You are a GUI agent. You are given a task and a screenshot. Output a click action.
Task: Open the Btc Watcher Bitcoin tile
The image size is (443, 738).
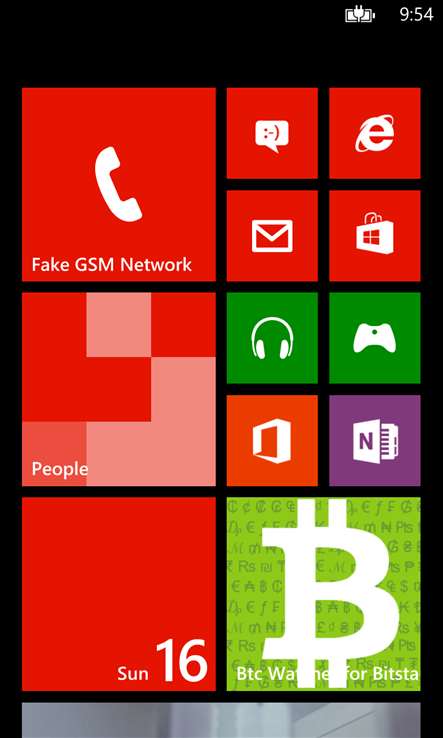(323, 594)
